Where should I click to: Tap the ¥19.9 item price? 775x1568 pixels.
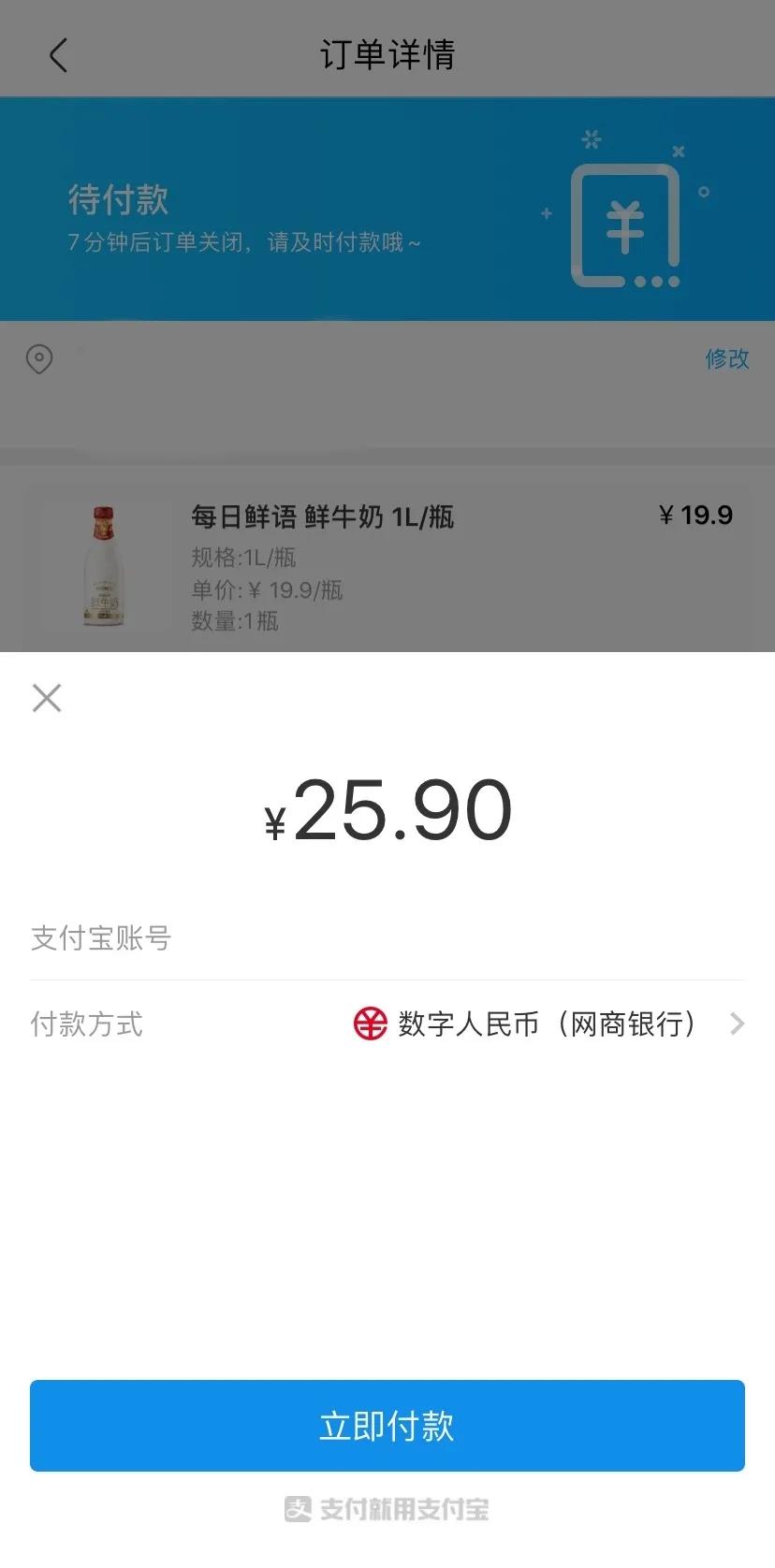695,515
